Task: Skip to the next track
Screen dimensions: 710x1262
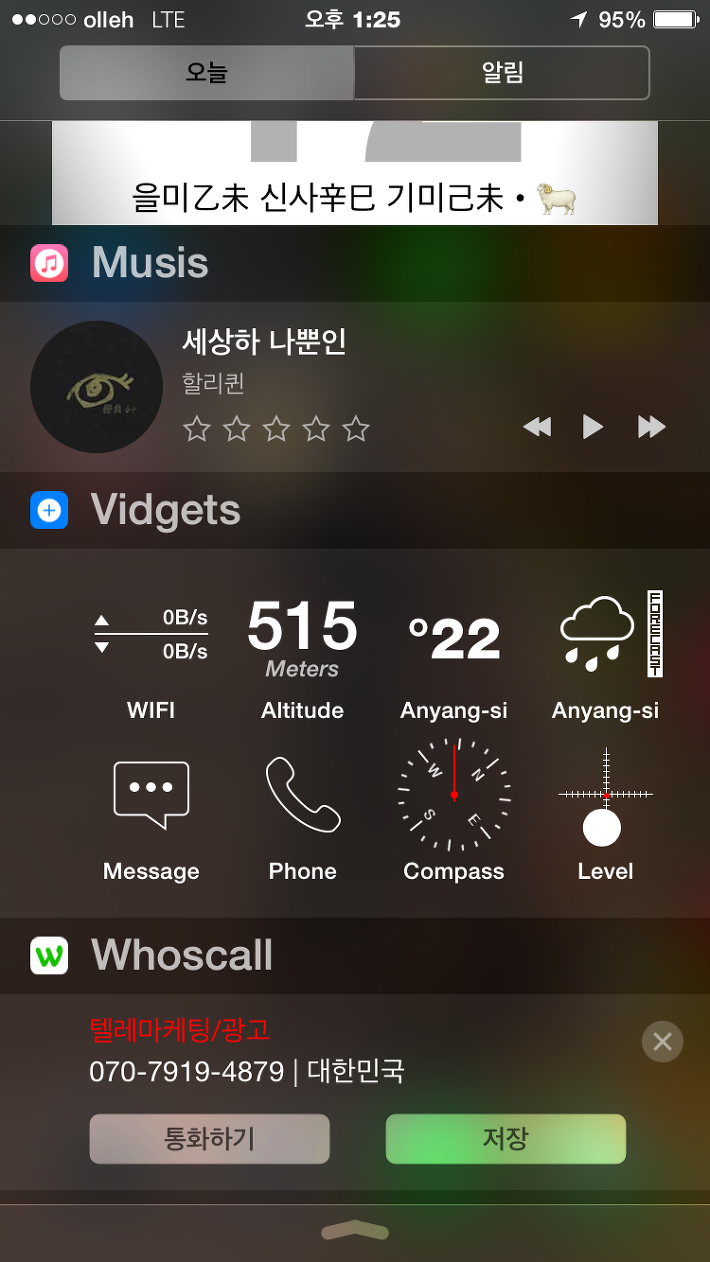Action: pyautogui.click(x=652, y=427)
